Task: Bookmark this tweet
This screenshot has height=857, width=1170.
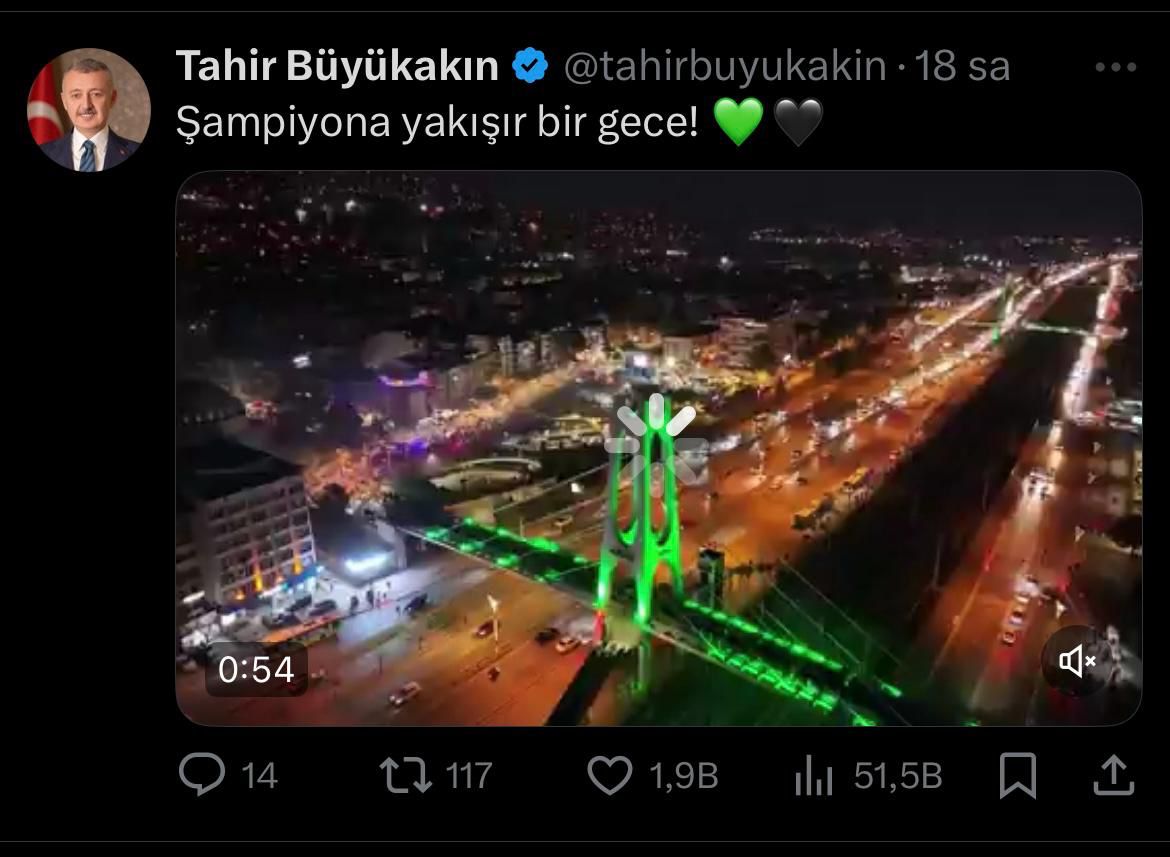Action: pos(1018,775)
